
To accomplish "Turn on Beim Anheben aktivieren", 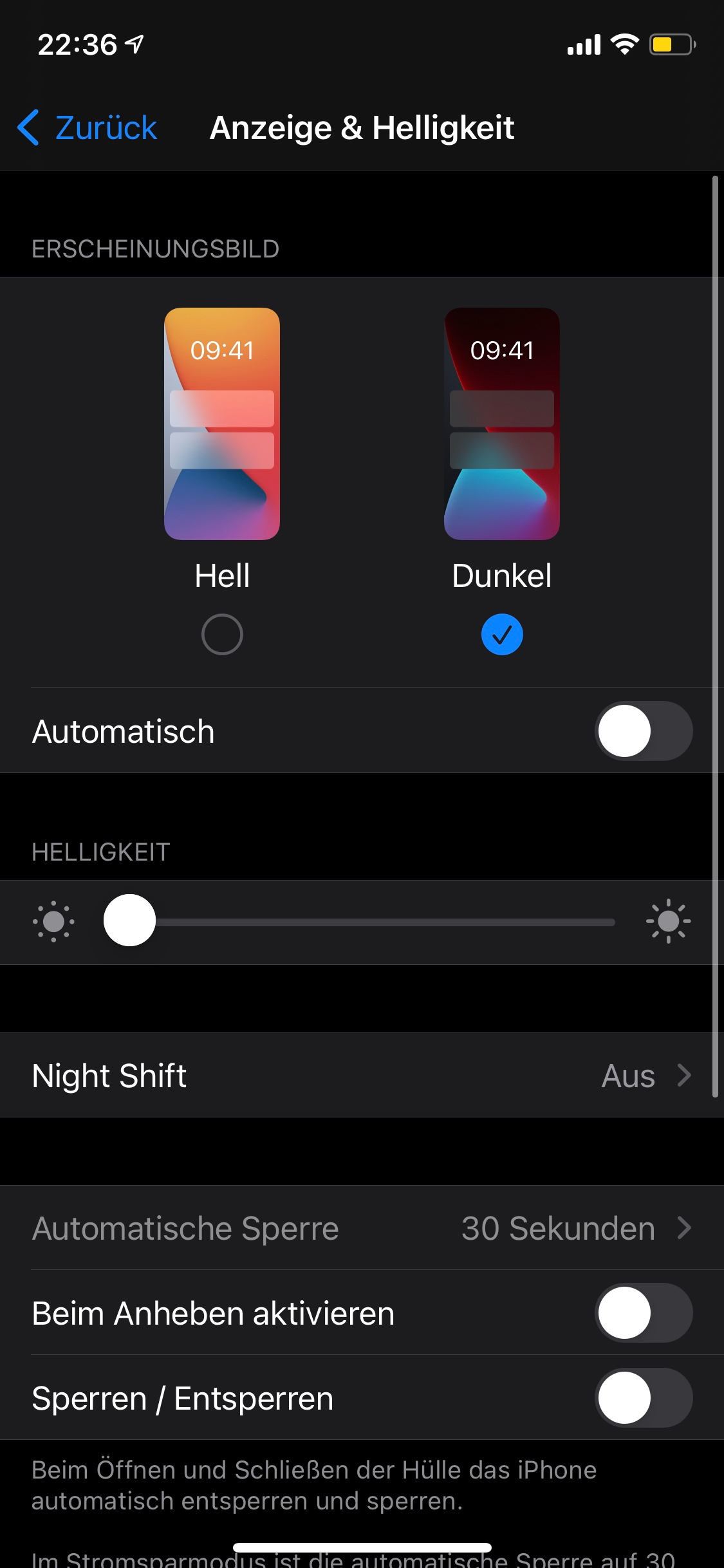I will [644, 1313].
